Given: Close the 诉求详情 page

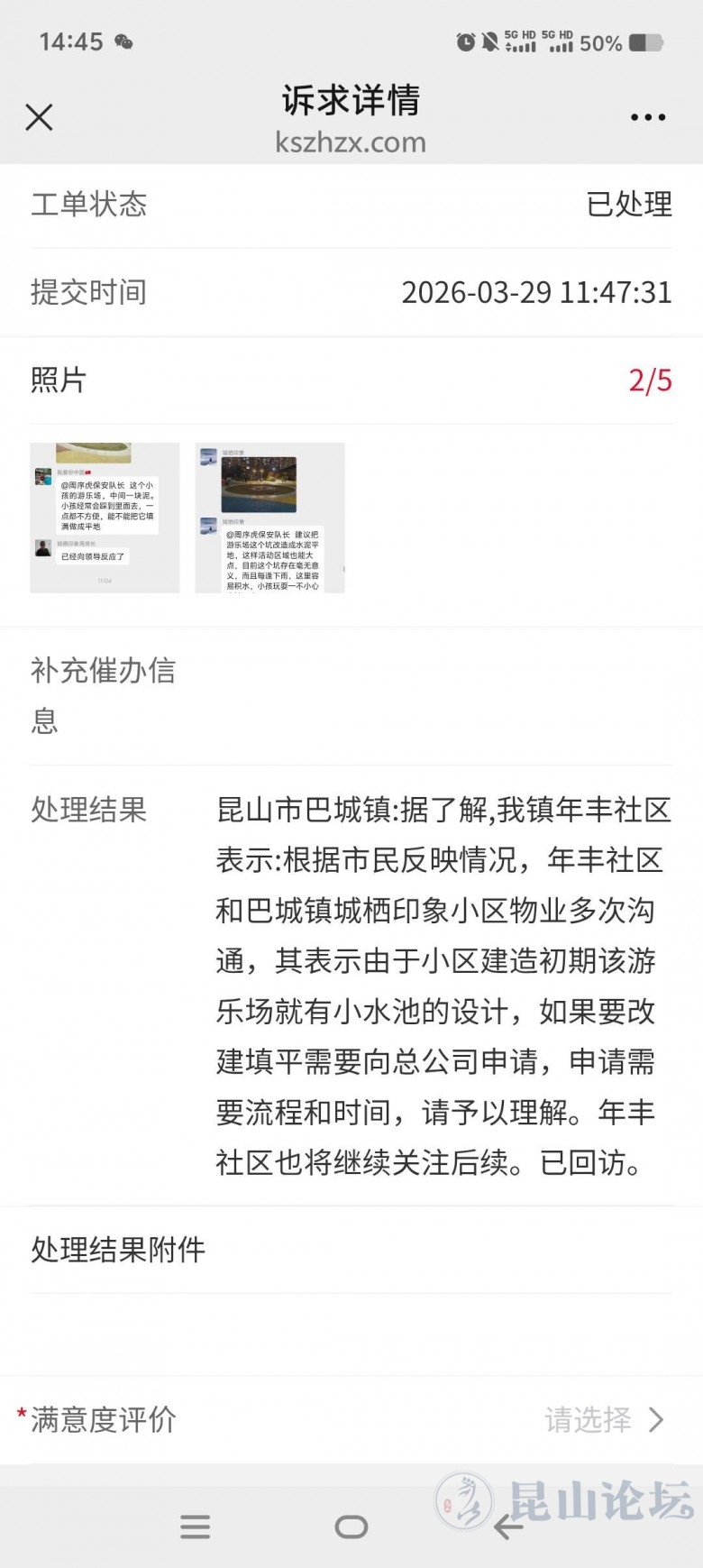Looking at the screenshot, I should (39, 117).
